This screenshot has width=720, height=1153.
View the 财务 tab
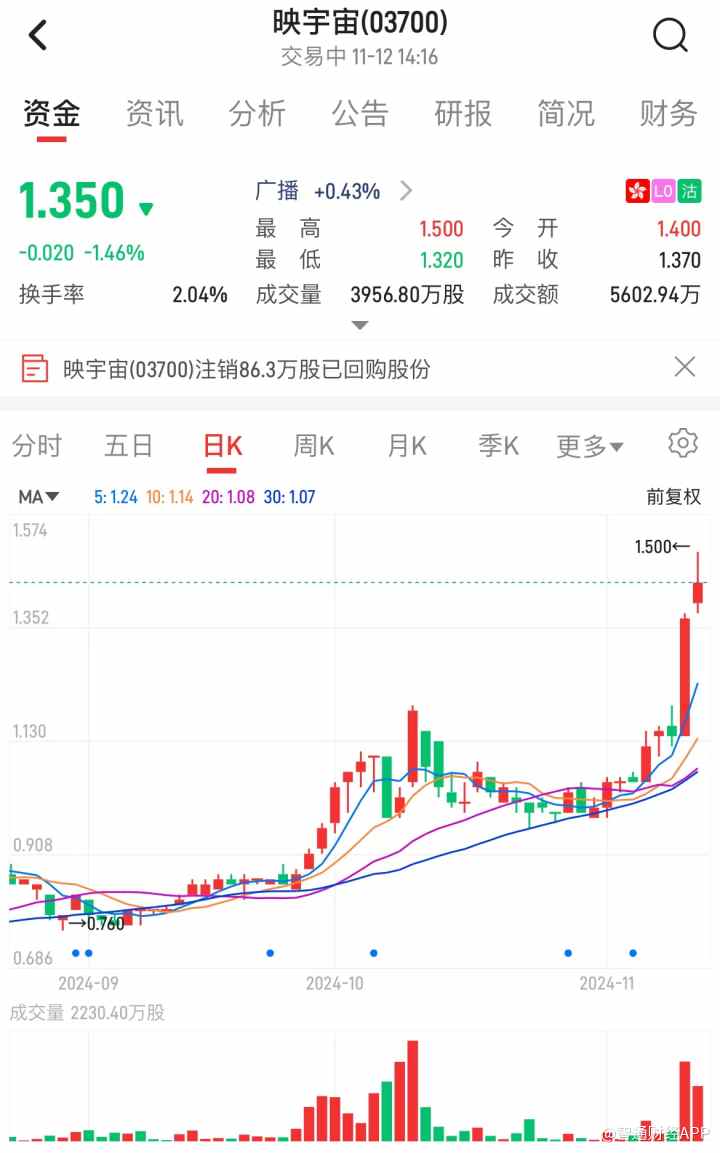coord(668,114)
